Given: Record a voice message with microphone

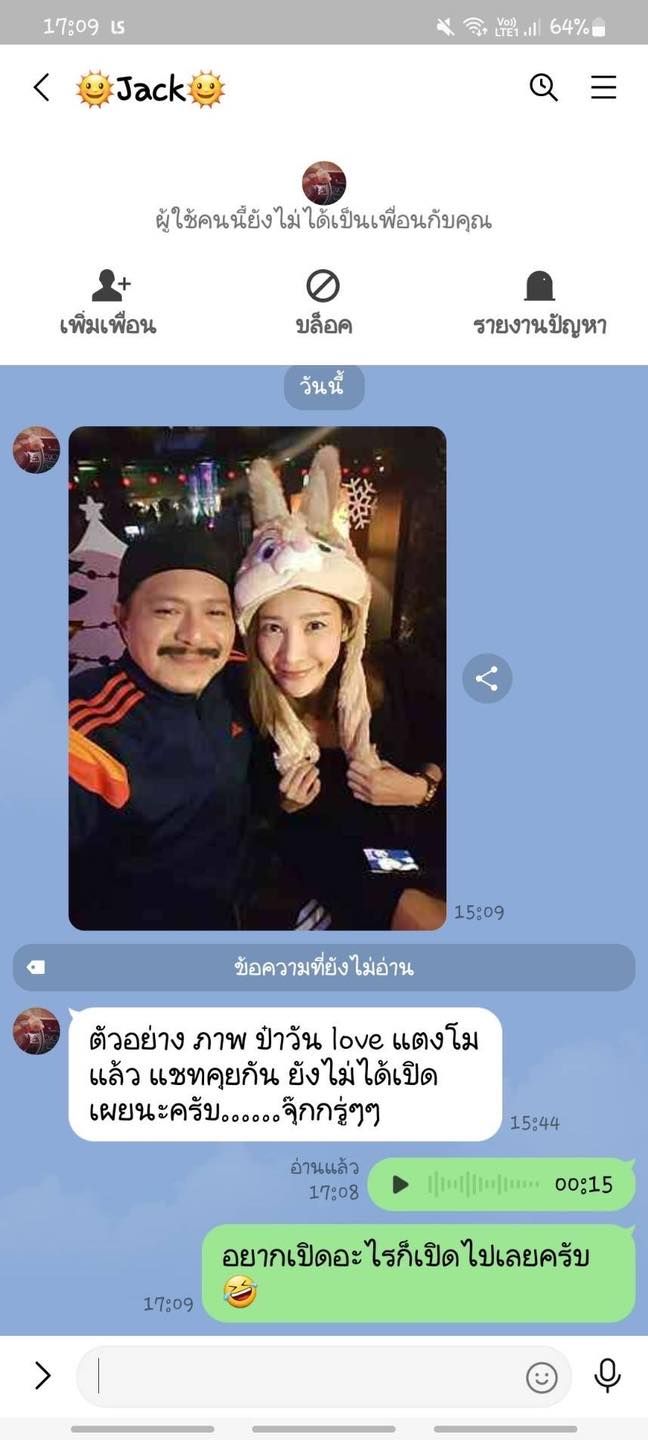Looking at the screenshot, I should point(607,1376).
